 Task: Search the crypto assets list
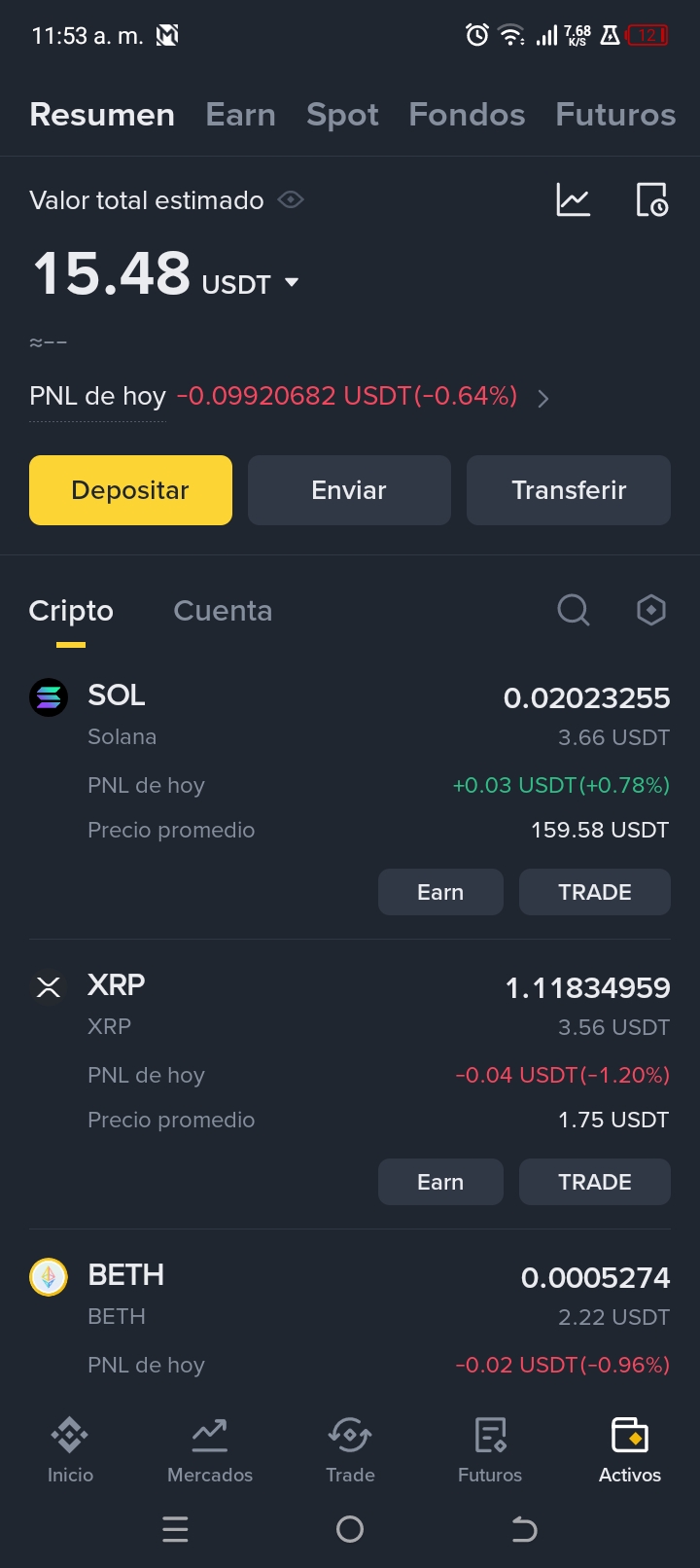574,610
